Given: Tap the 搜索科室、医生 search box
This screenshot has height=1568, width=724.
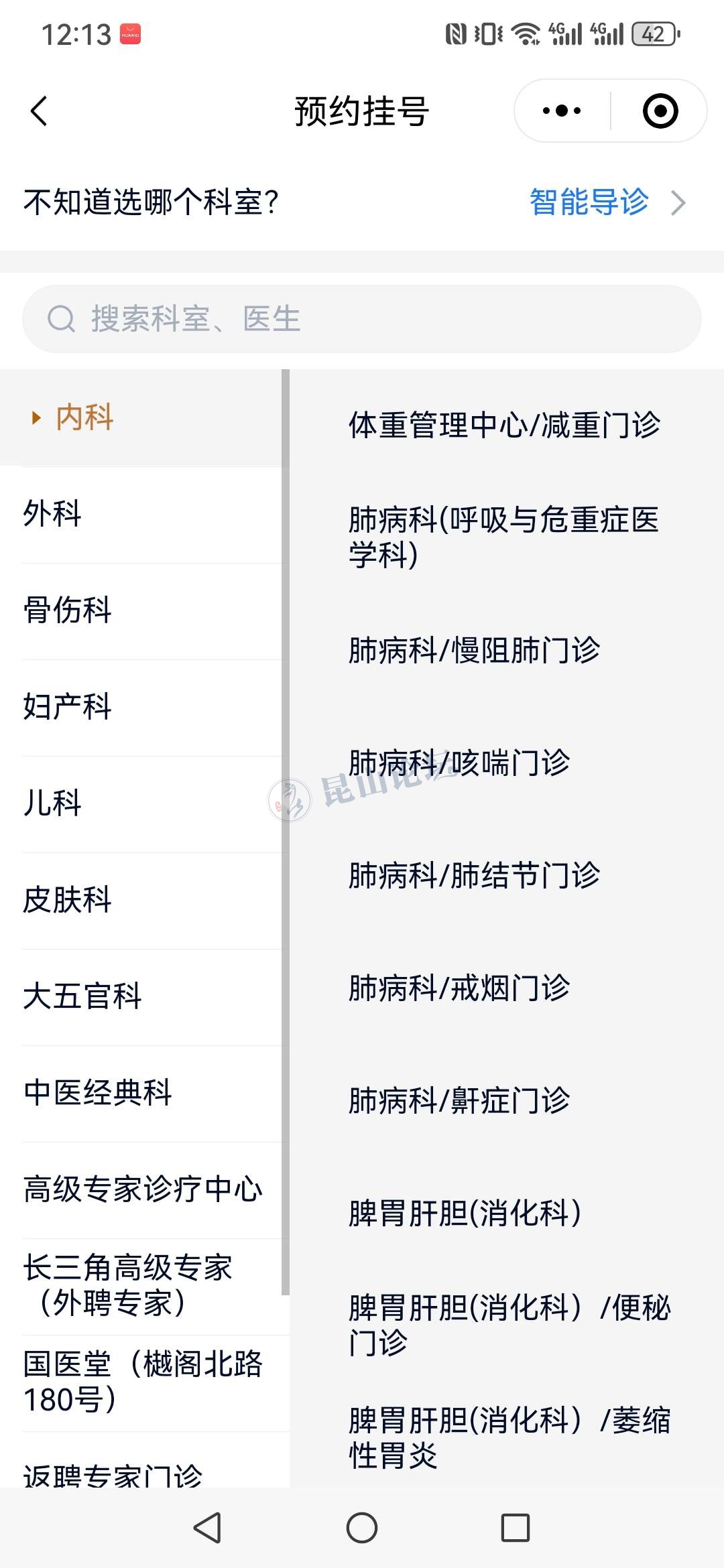Looking at the screenshot, I should pyautogui.click(x=362, y=319).
